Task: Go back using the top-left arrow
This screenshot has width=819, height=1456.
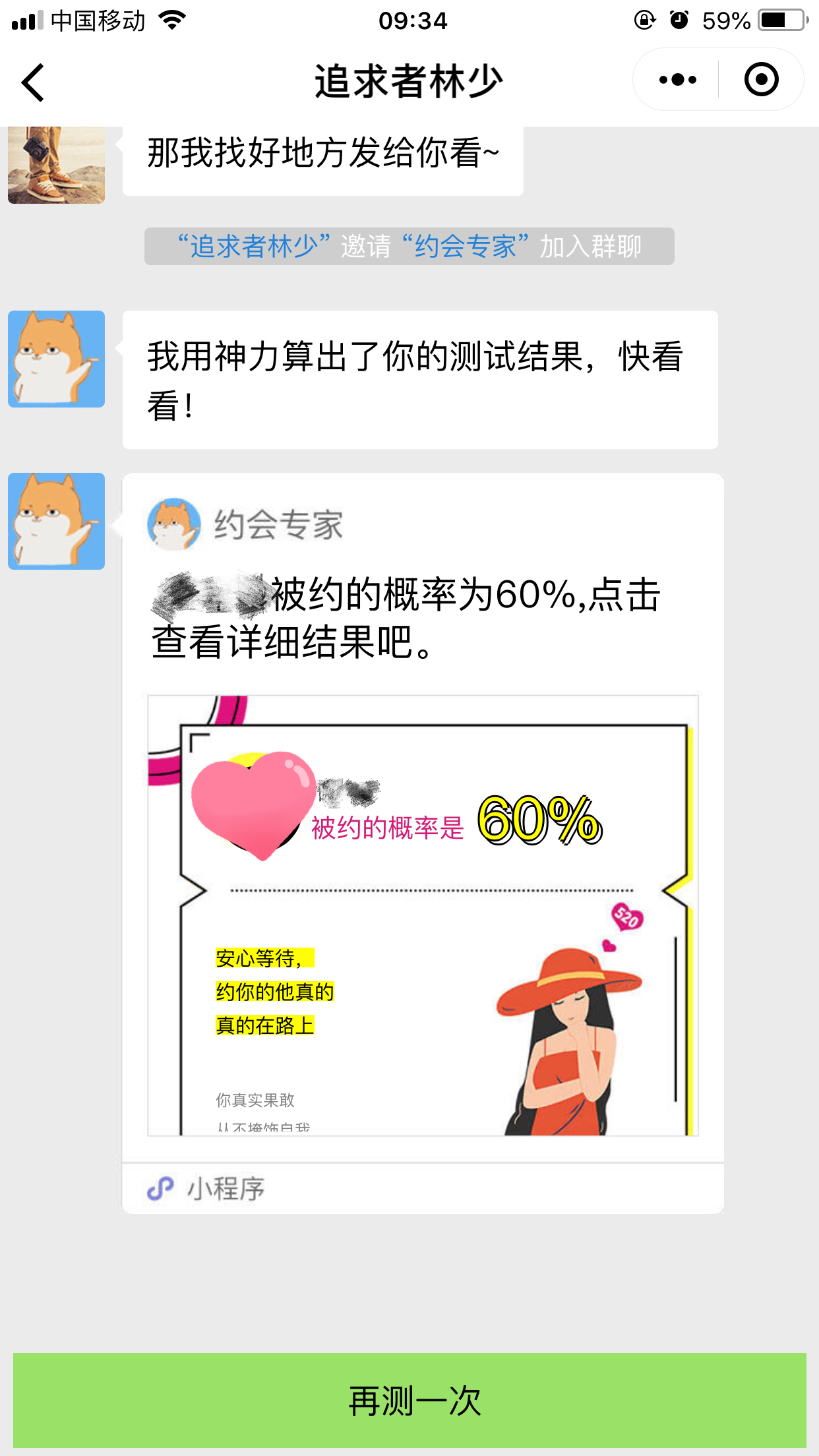Action: (33, 82)
